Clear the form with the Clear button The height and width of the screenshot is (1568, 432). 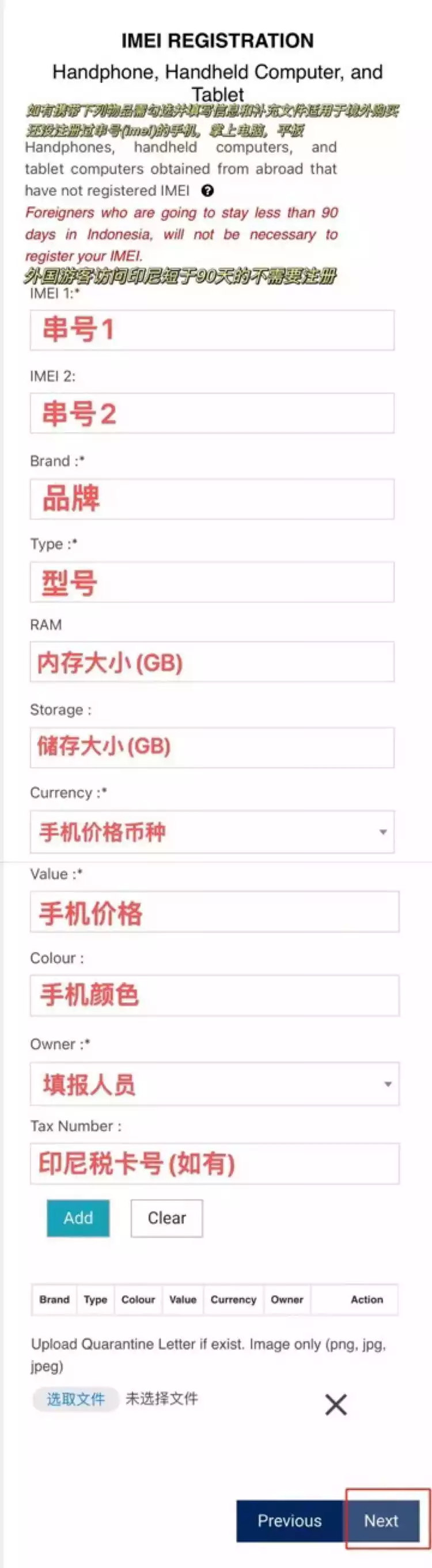point(166,1218)
